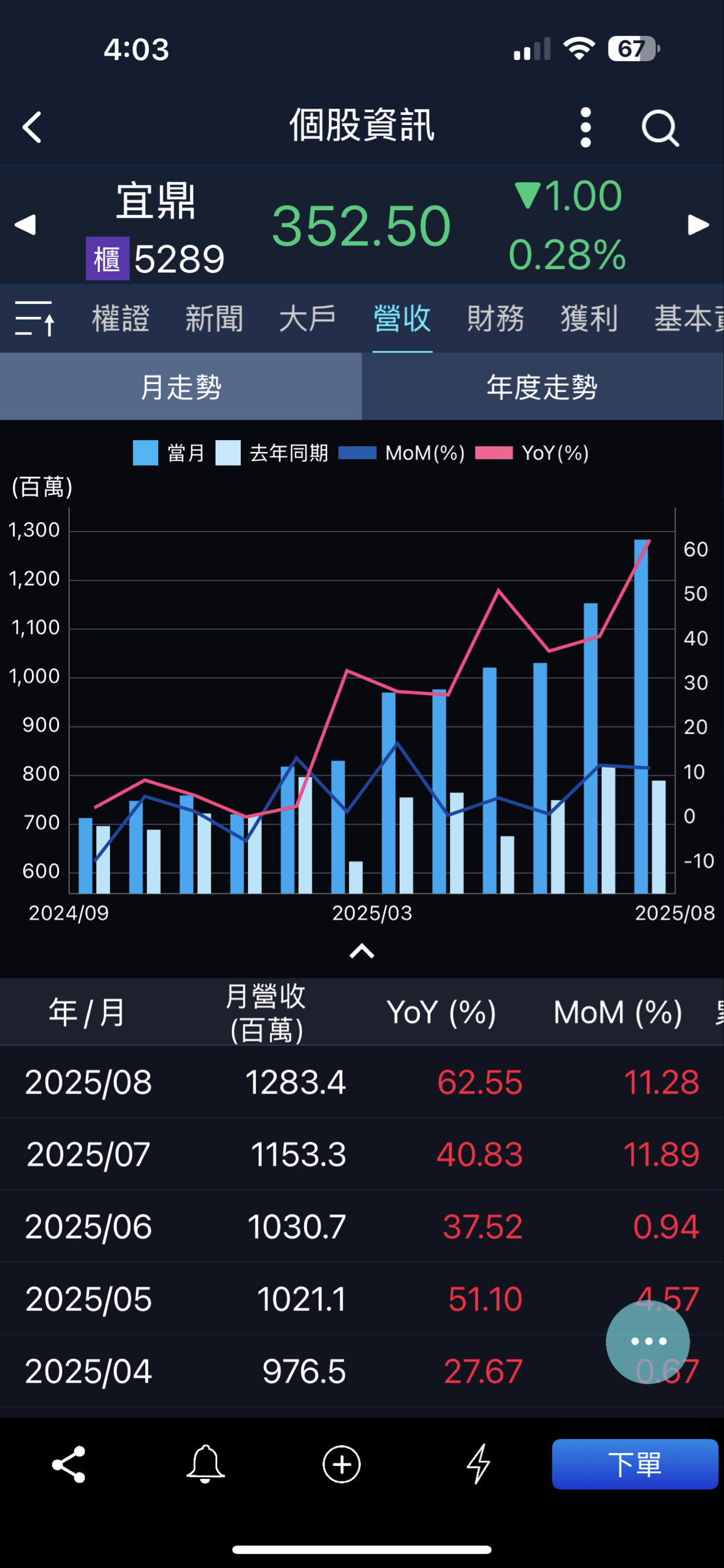Set a price alert with the bell

pyautogui.click(x=205, y=1464)
